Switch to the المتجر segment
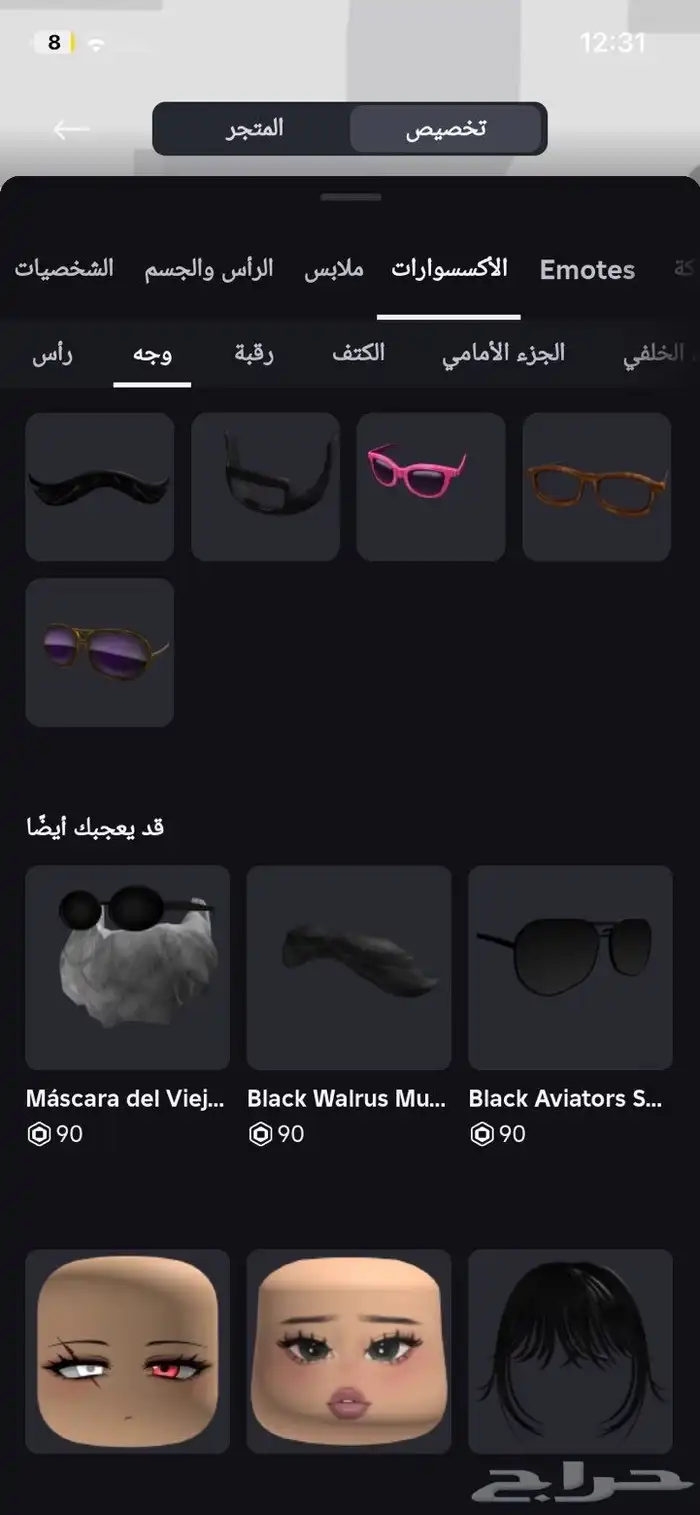The width and height of the screenshot is (700, 1515). pyautogui.click(x=253, y=129)
